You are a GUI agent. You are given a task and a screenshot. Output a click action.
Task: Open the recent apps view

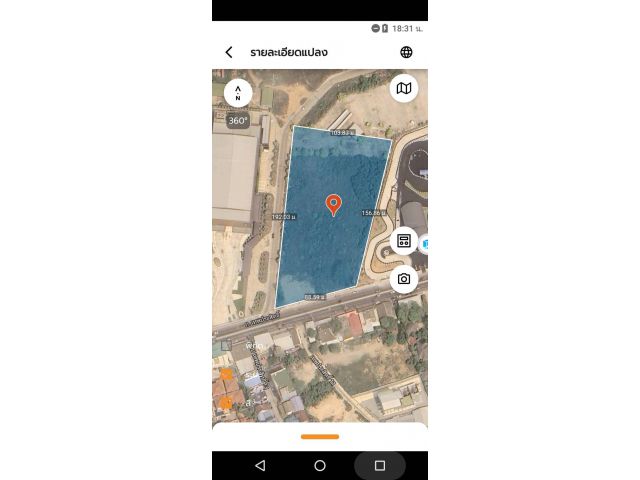[380, 466]
